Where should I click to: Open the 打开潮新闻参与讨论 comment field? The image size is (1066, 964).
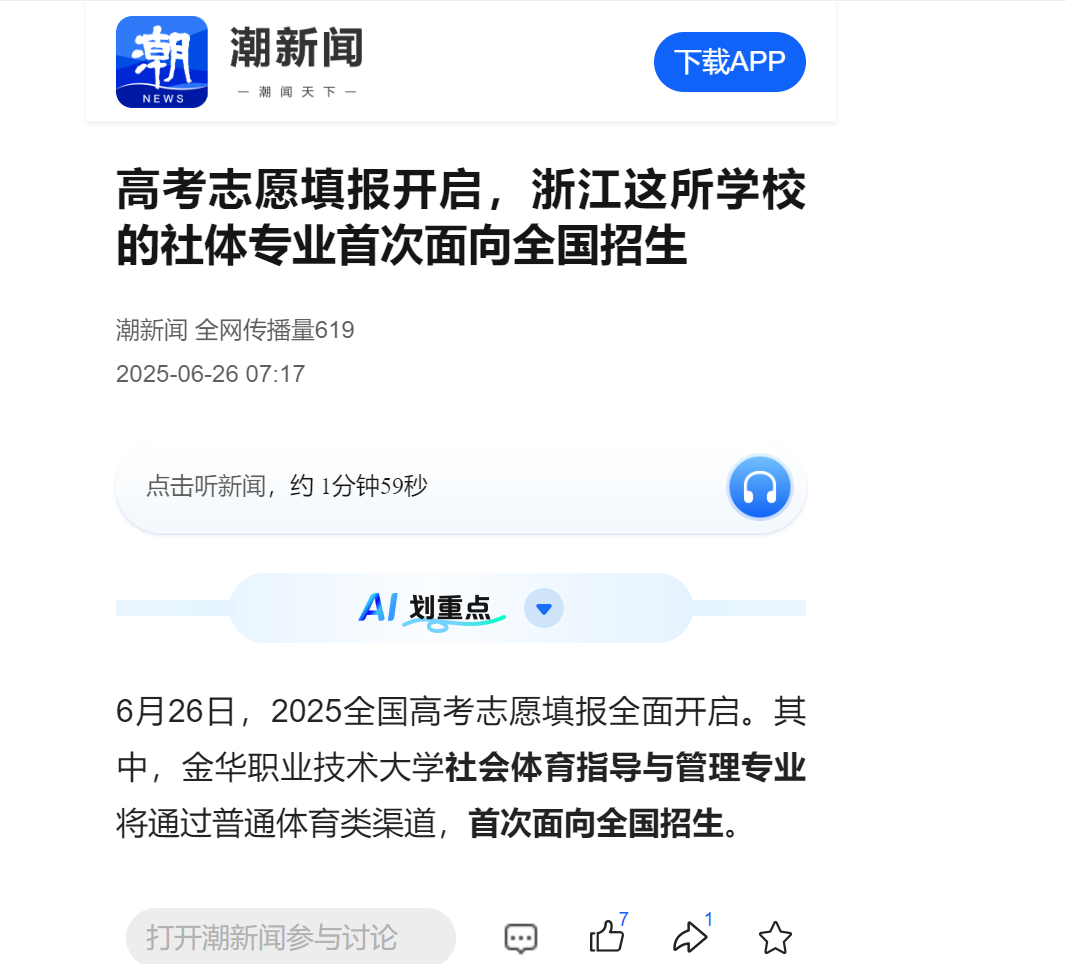290,937
